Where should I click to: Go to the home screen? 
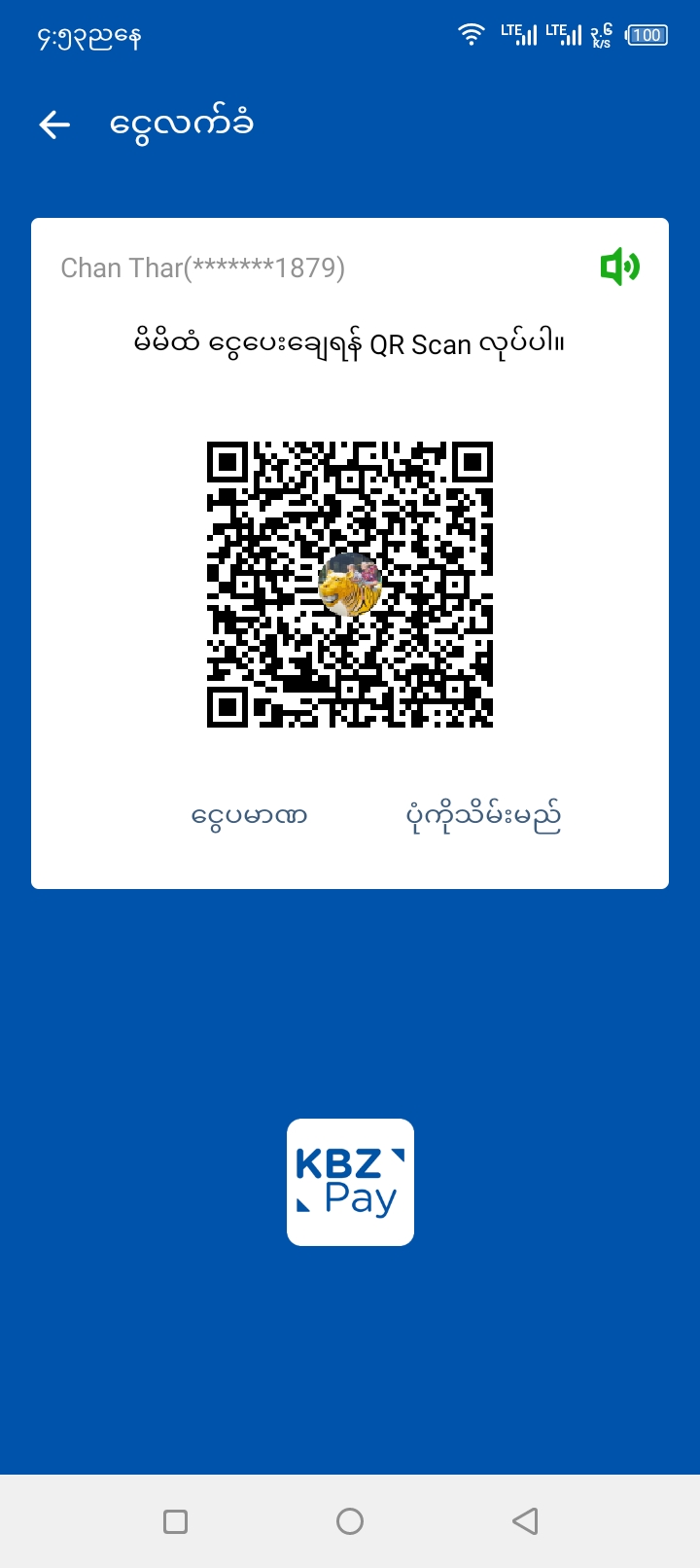(350, 1521)
